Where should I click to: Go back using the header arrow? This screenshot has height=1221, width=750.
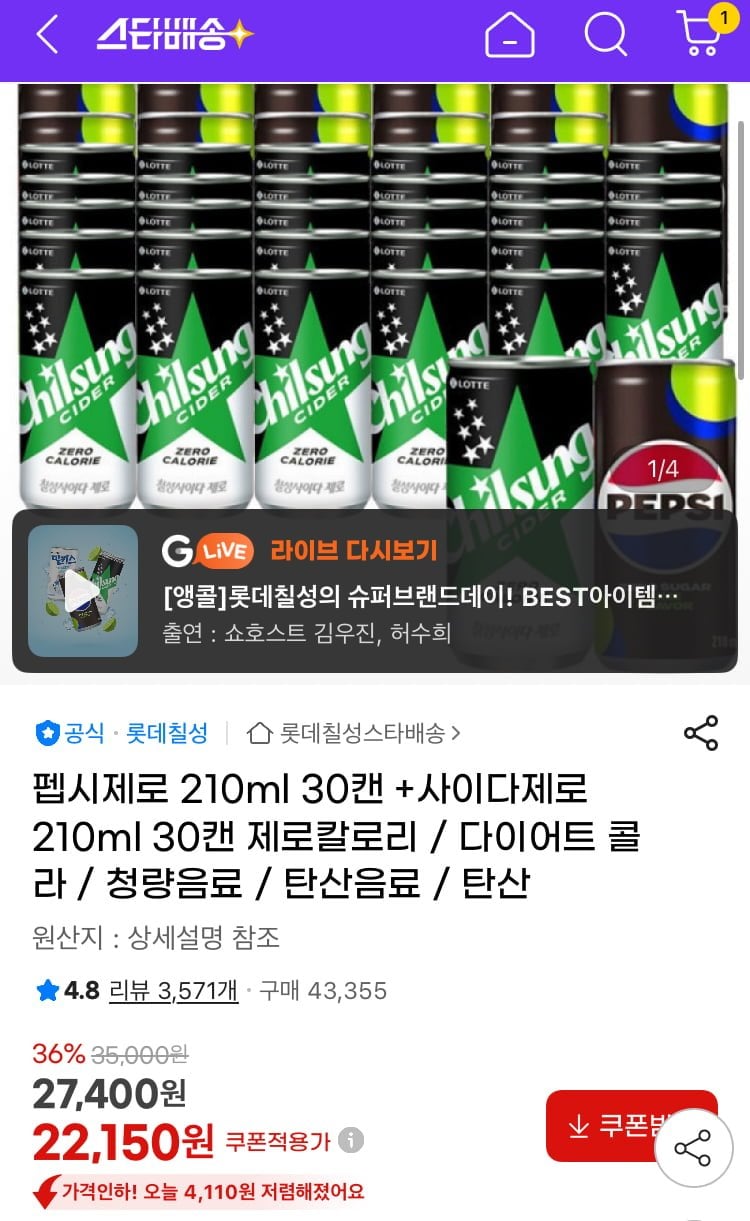point(47,36)
